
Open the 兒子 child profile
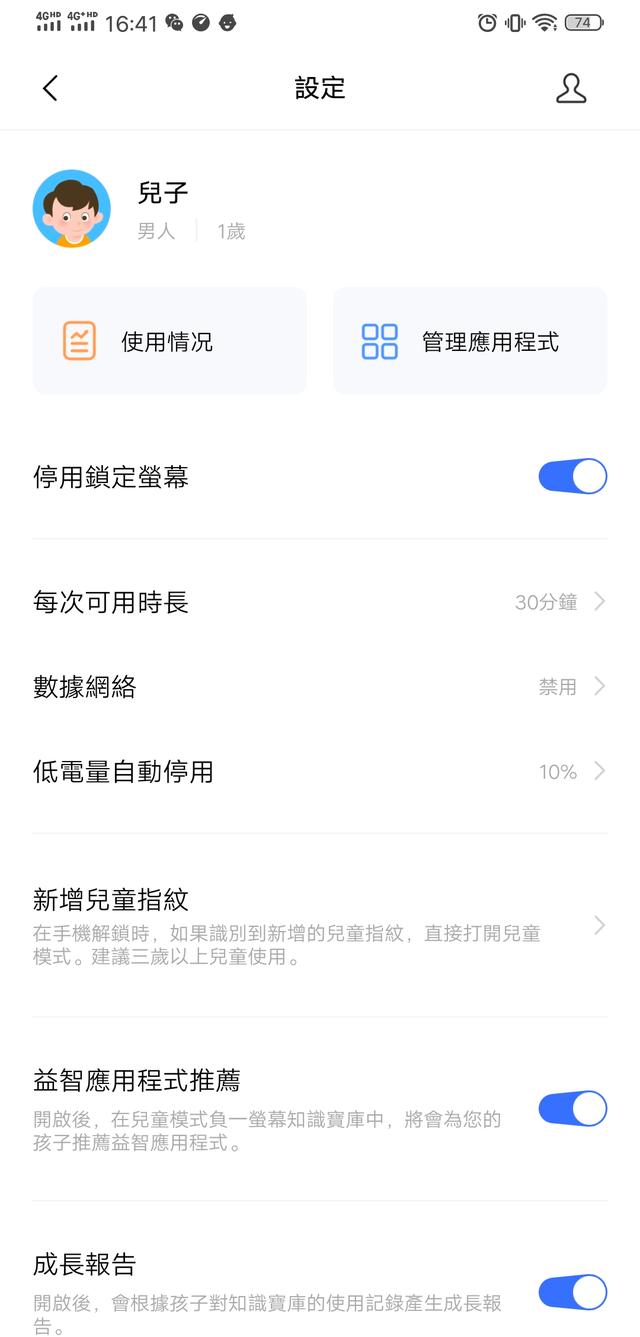tap(320, 208)
